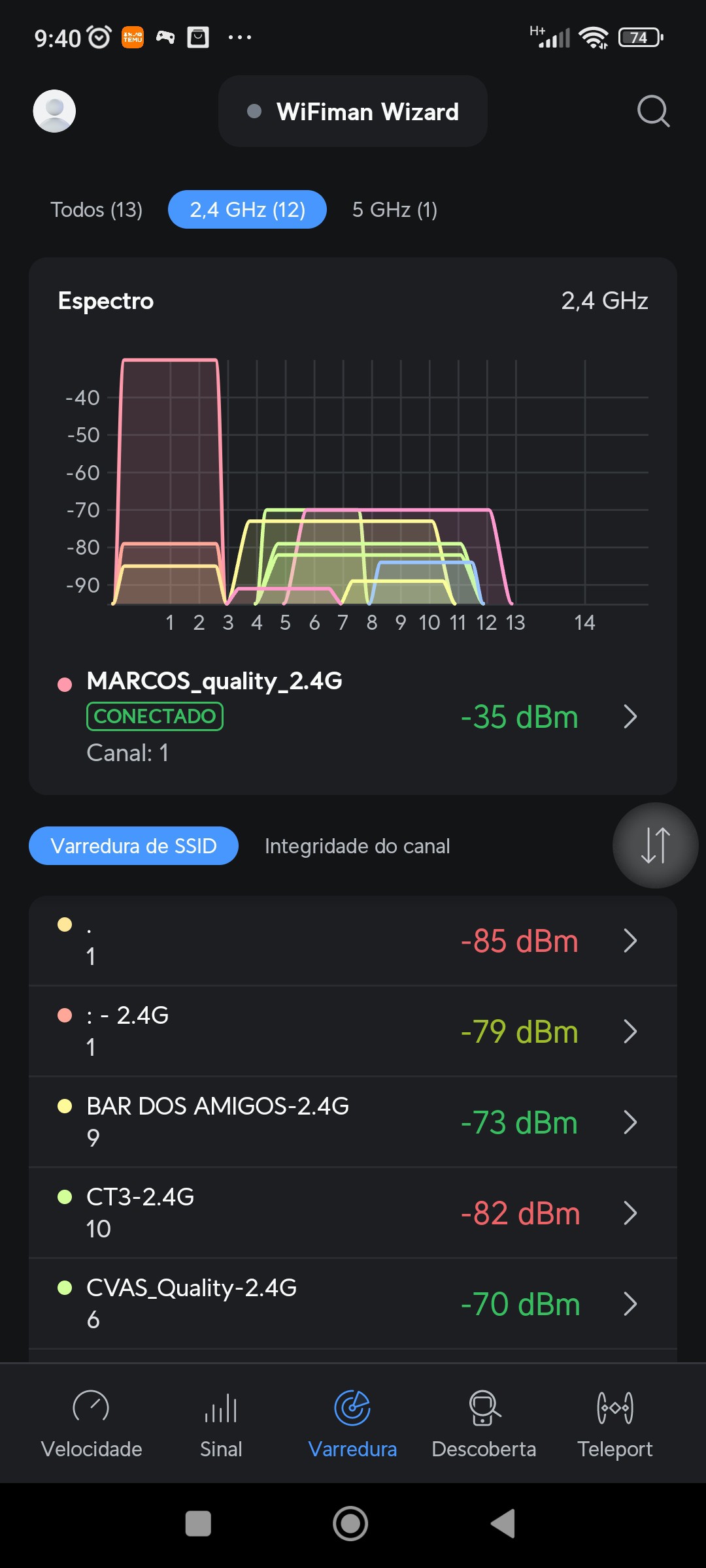Switch to the Sinal tab
The image size is (706, 1568).
[221, 1424]
